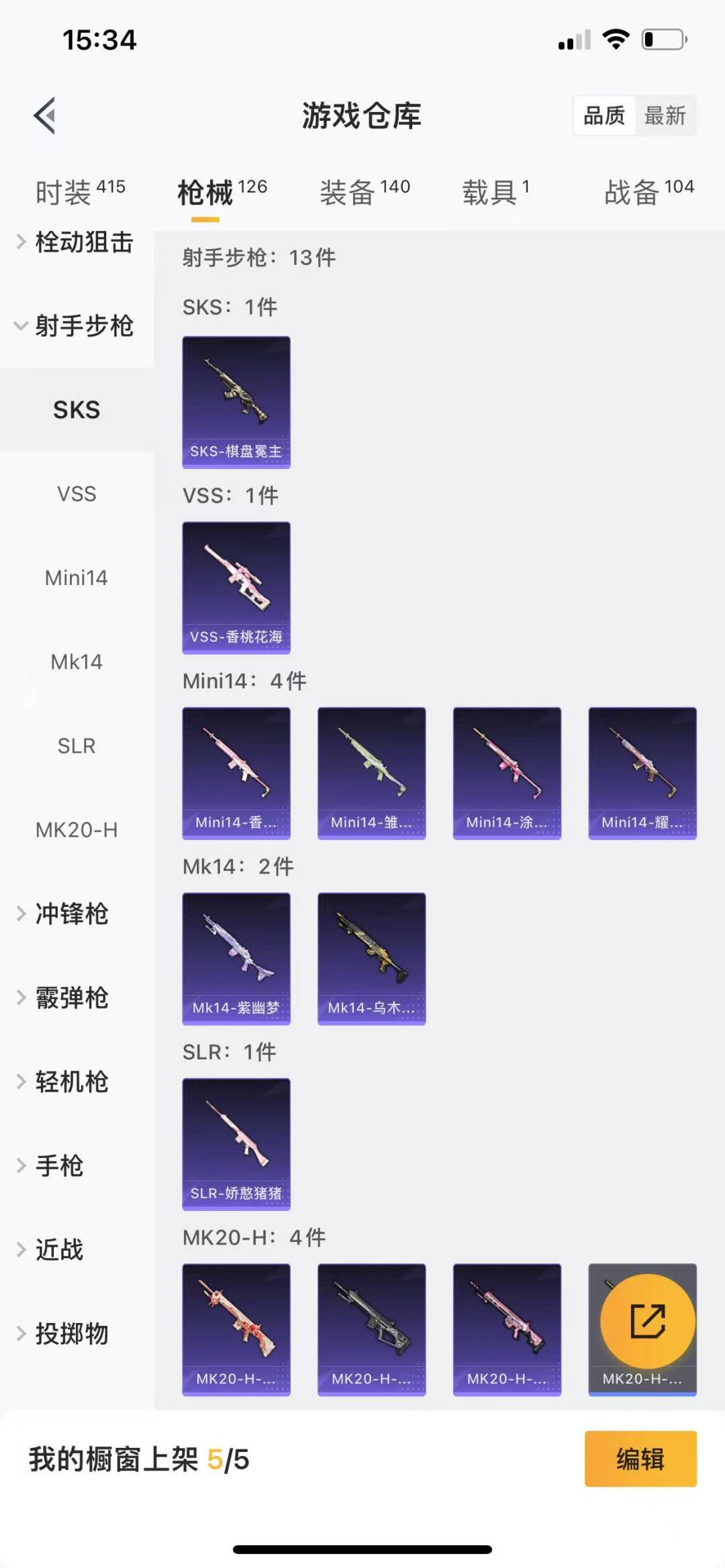Screen dimensions: 725x1568
Task: Collapse the 射手步枪 category
Action: [x=75, y=326]
